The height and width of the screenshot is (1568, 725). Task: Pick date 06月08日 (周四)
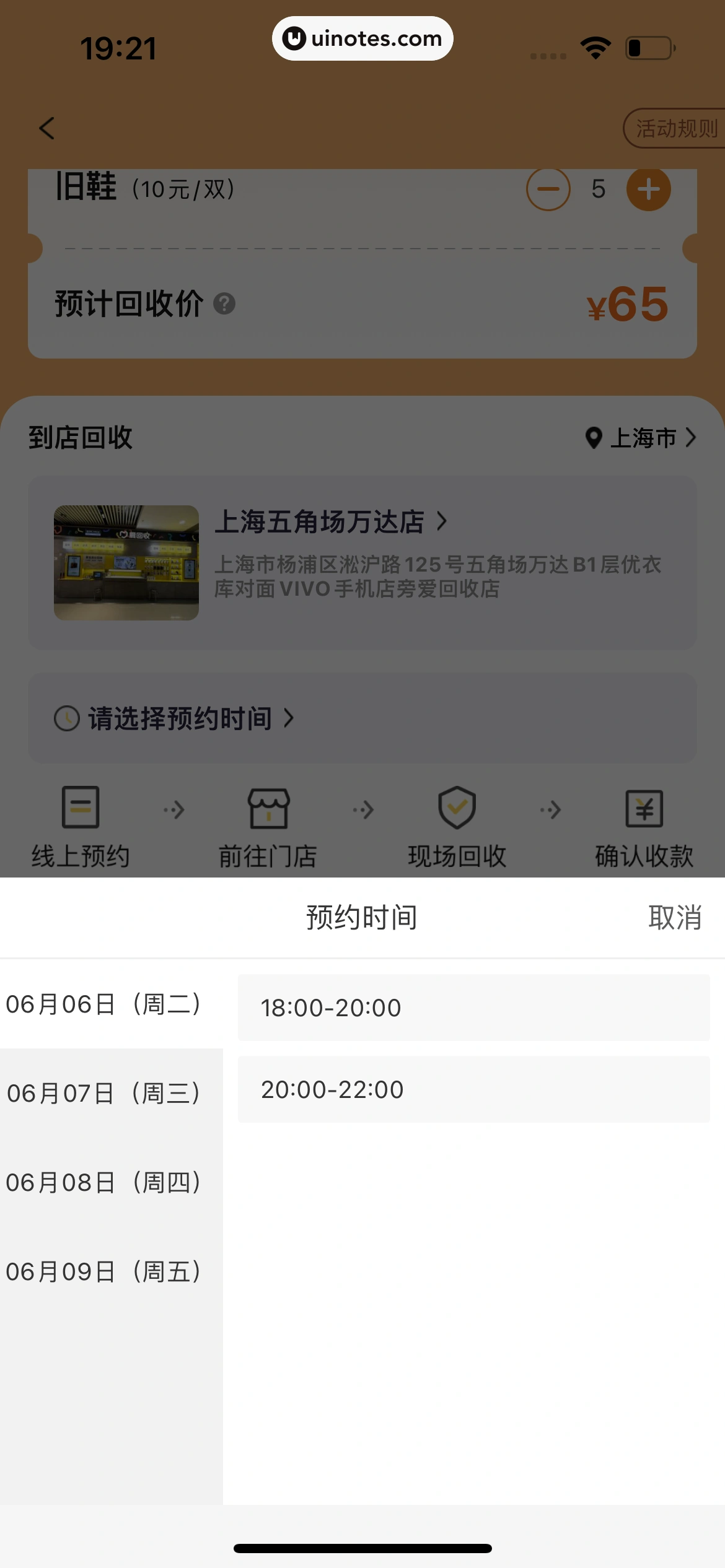click(105, 1182)
